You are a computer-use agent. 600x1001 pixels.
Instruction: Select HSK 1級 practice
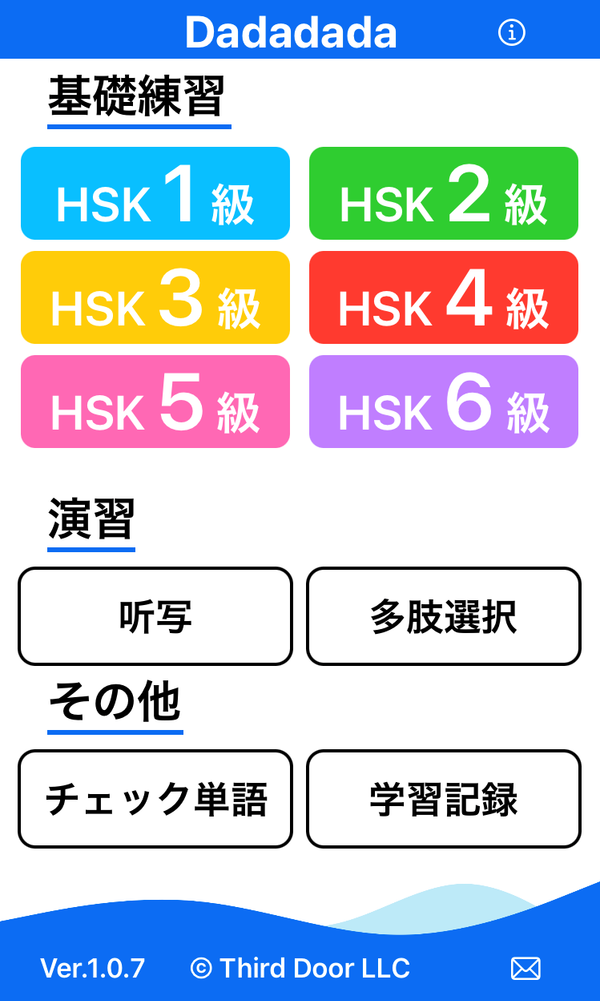[155, 193]
